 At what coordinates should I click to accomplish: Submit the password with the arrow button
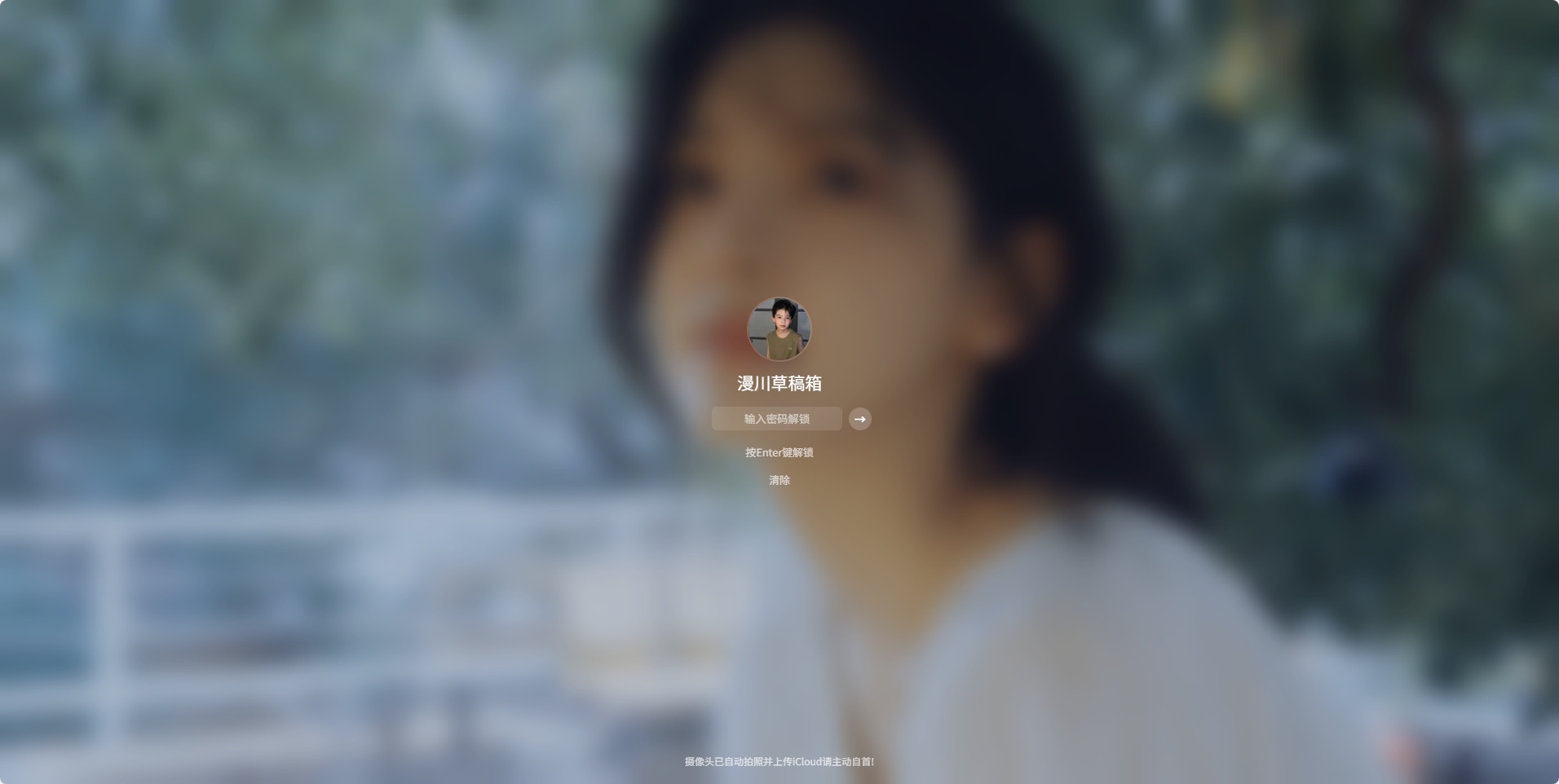click(859, 419)
